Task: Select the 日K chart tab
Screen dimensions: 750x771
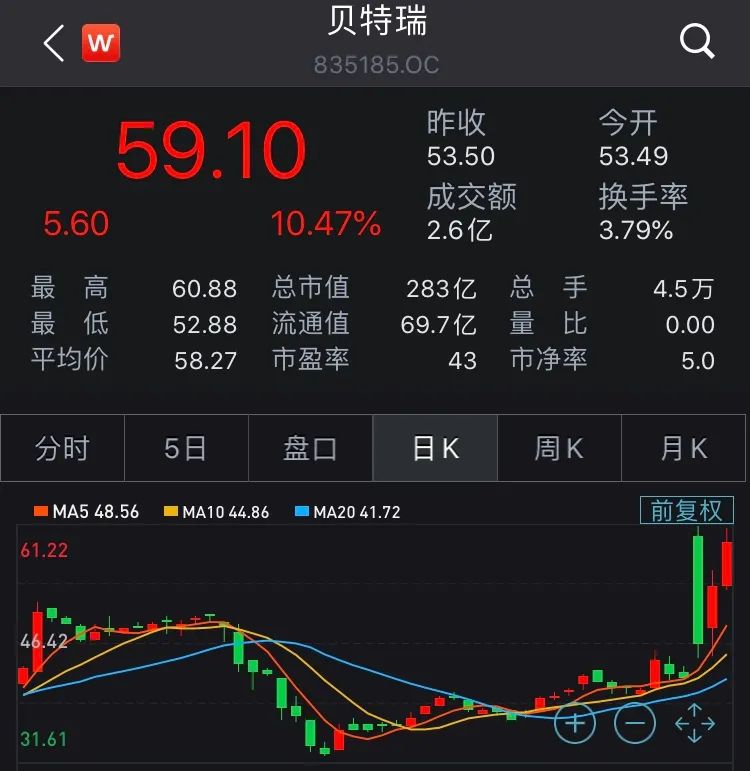Action: click(x=435, y=449)
